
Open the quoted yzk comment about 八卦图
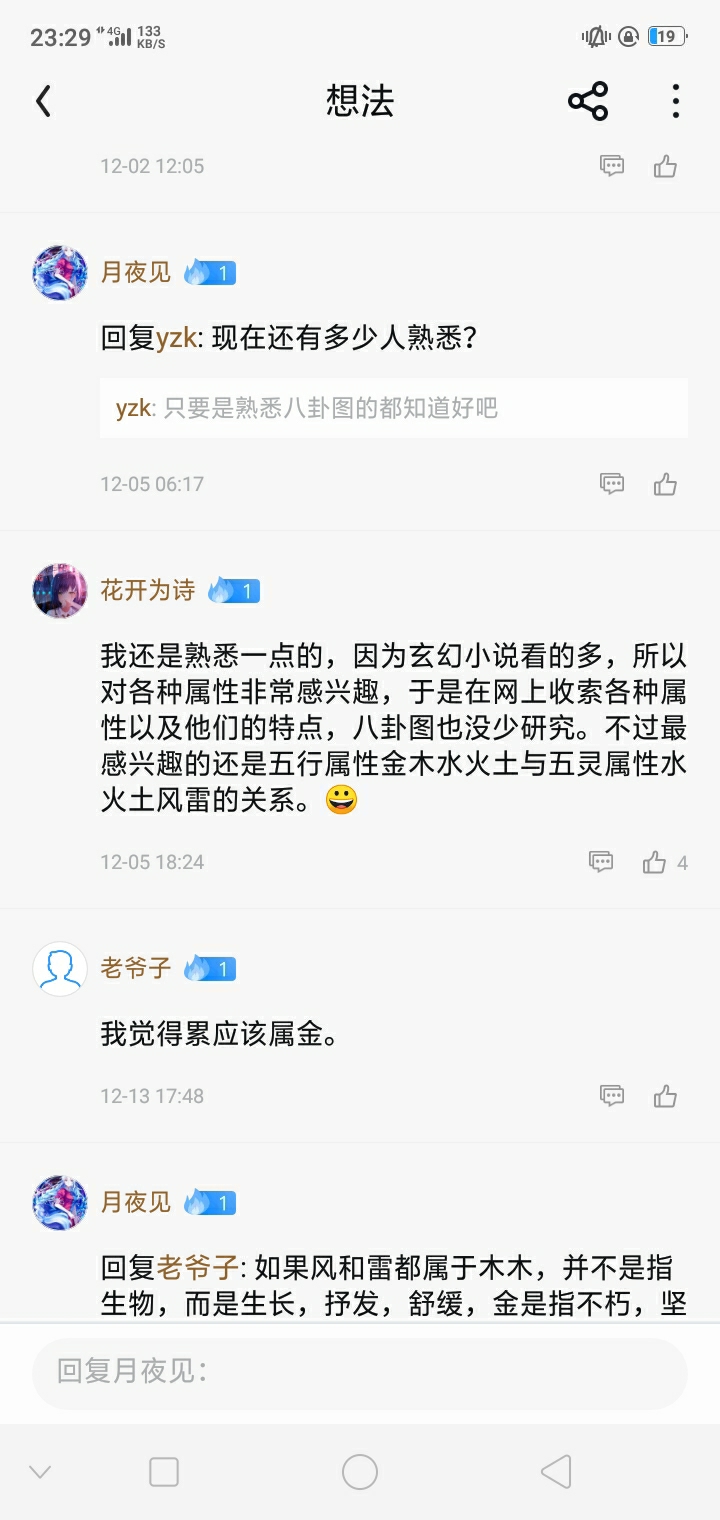click(393, 408)
